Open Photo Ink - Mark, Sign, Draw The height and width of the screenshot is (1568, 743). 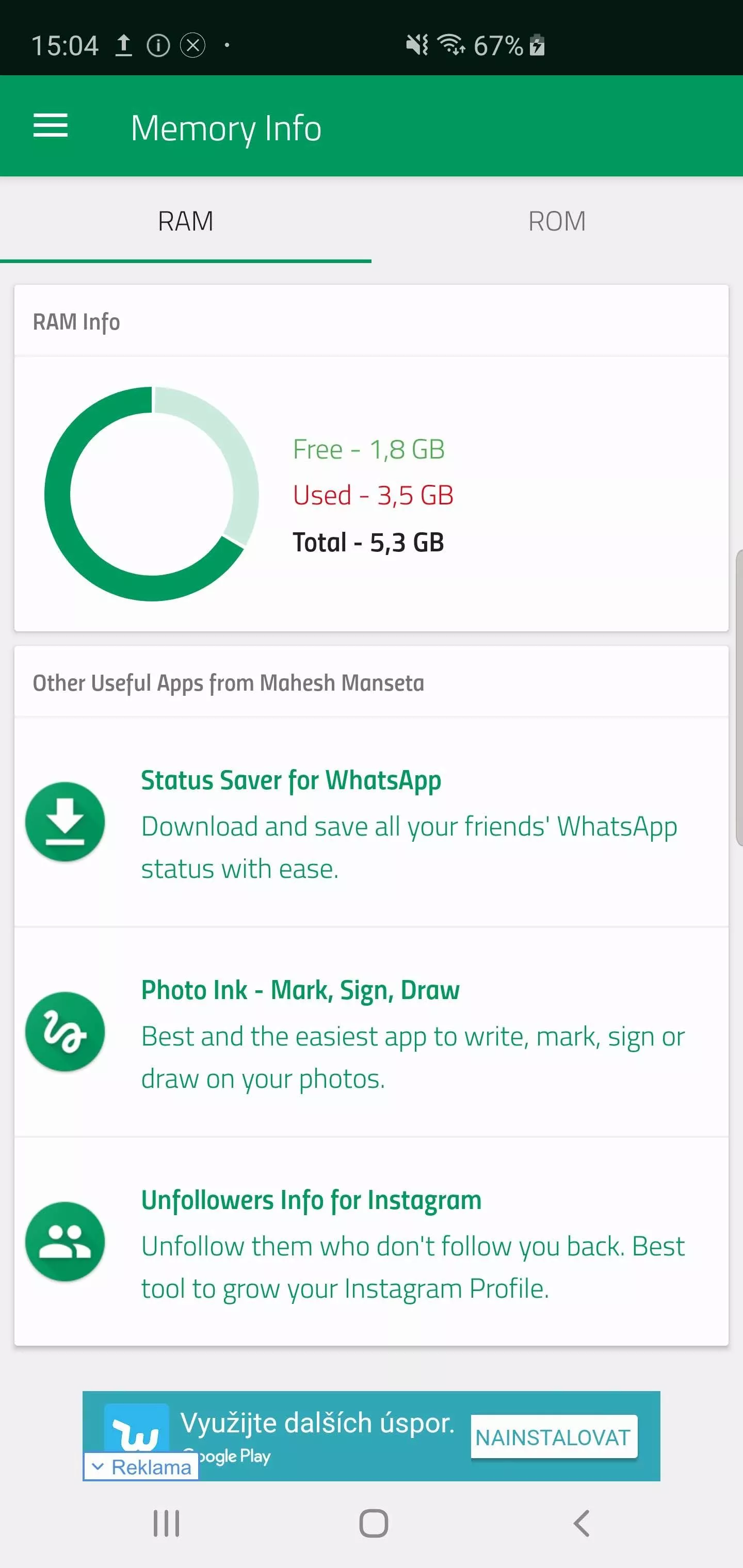(372, 1032)
